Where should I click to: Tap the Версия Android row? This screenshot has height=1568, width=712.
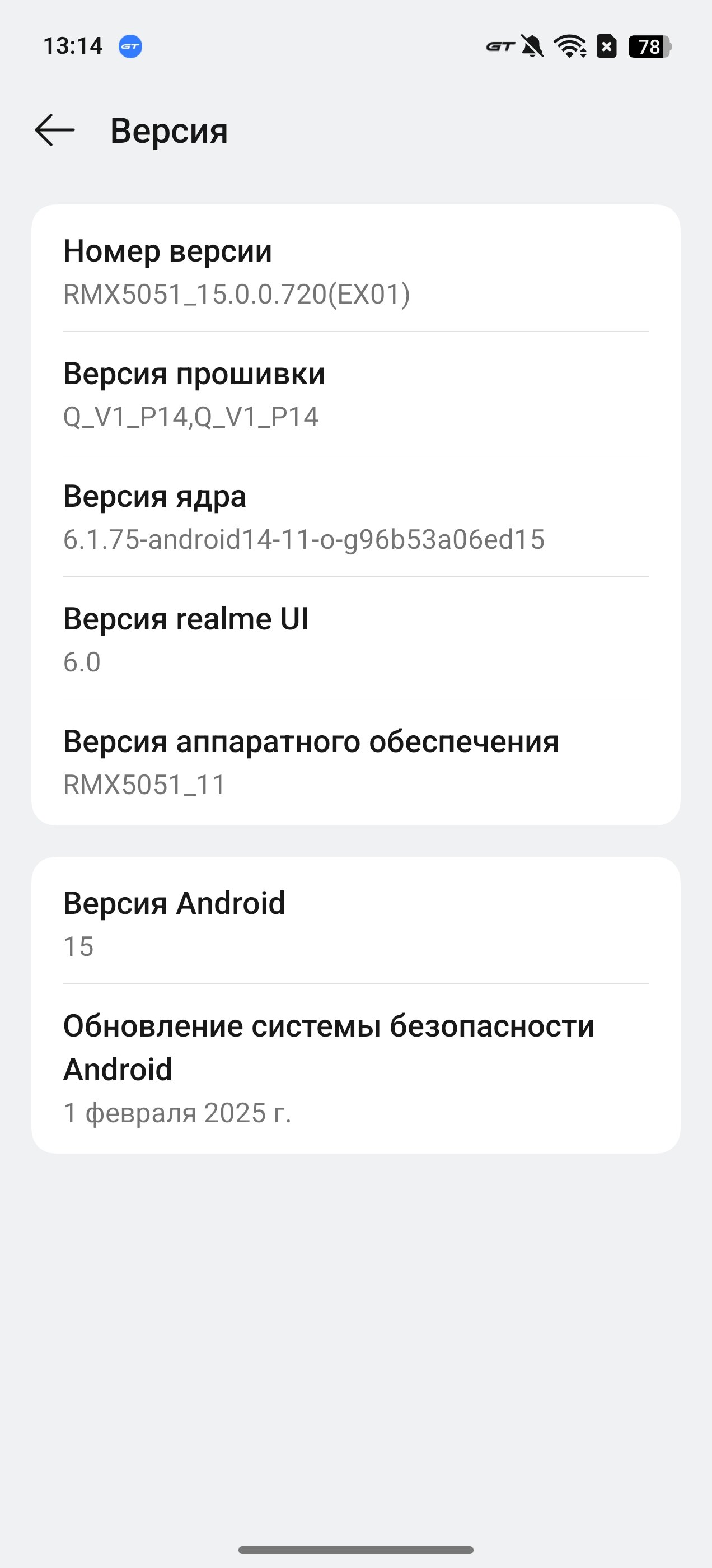pyautogui.click(x=356, y=921)
